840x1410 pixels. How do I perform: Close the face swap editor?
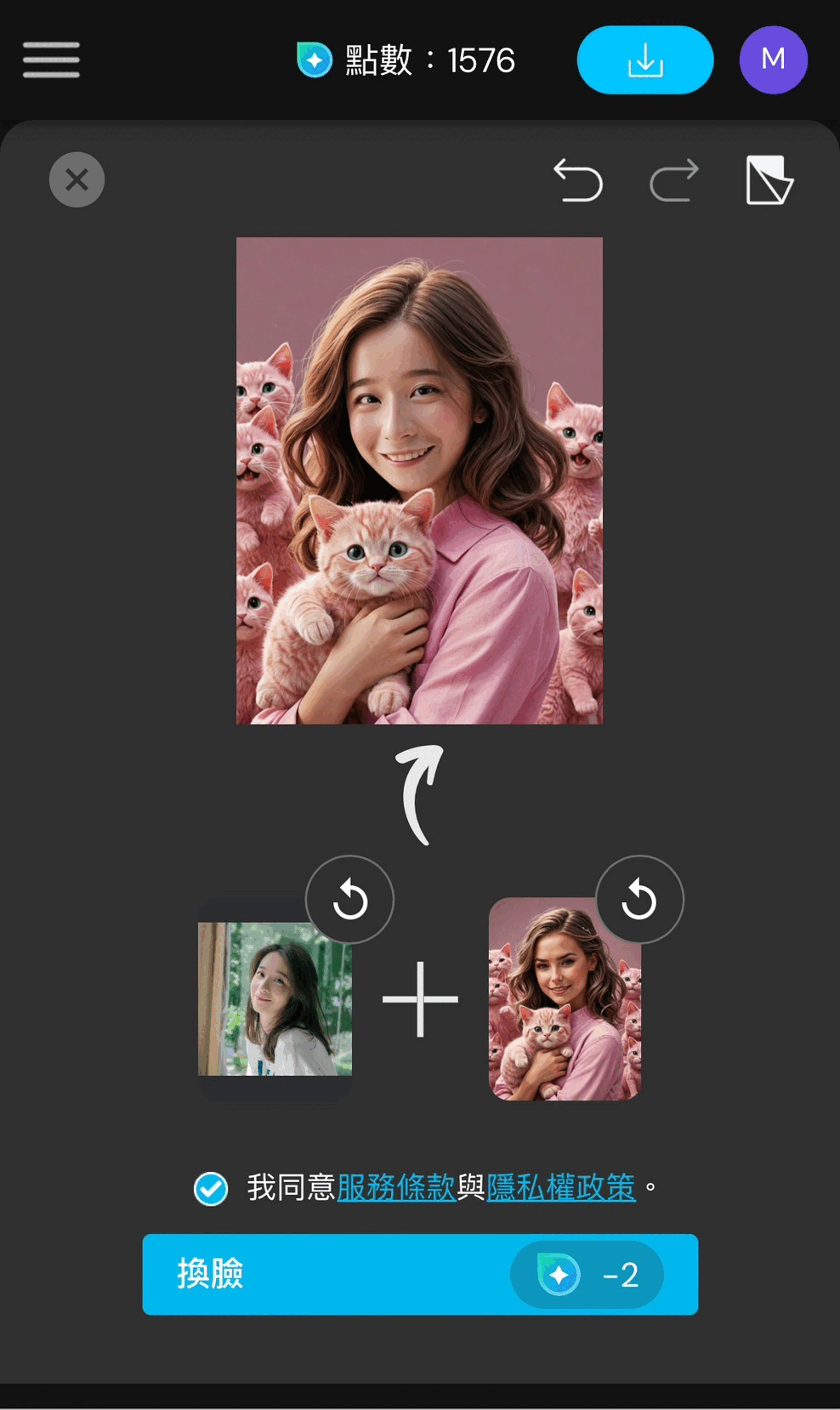77,179
